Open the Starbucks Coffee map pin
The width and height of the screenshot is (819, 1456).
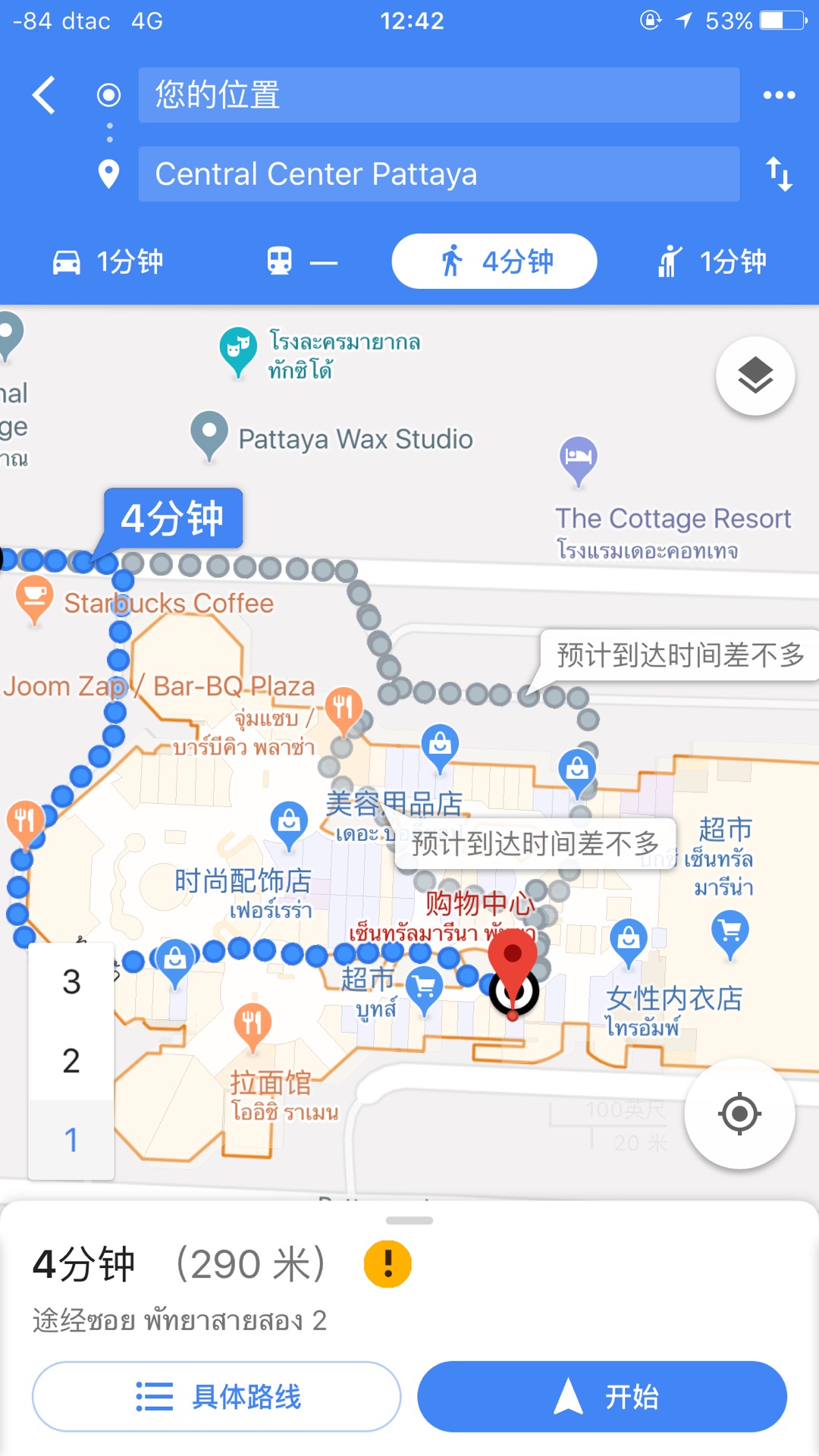pos(34,598)
